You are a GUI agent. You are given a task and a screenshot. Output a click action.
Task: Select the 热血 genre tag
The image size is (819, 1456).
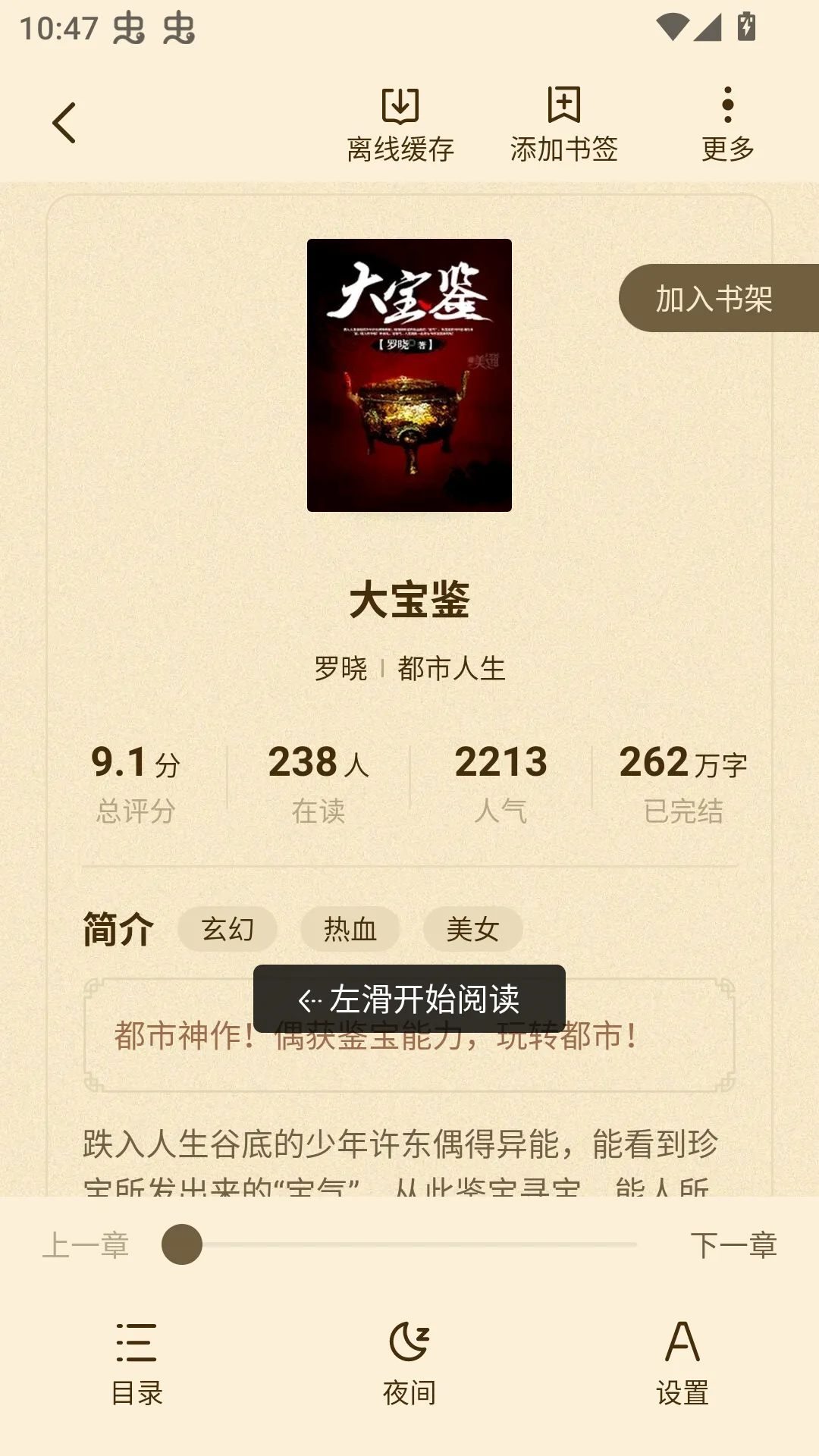[x=351, y=928]
